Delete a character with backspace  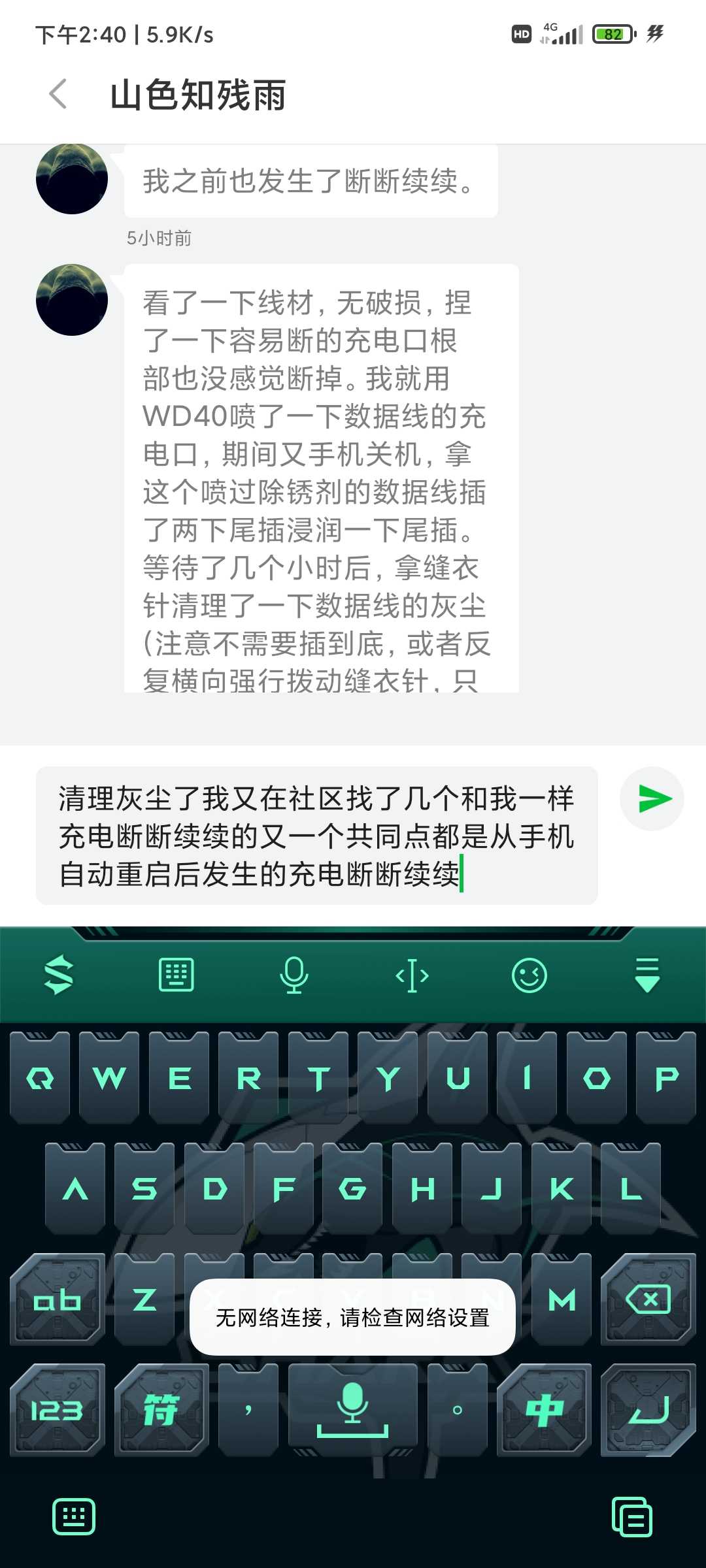(648, 1299)
